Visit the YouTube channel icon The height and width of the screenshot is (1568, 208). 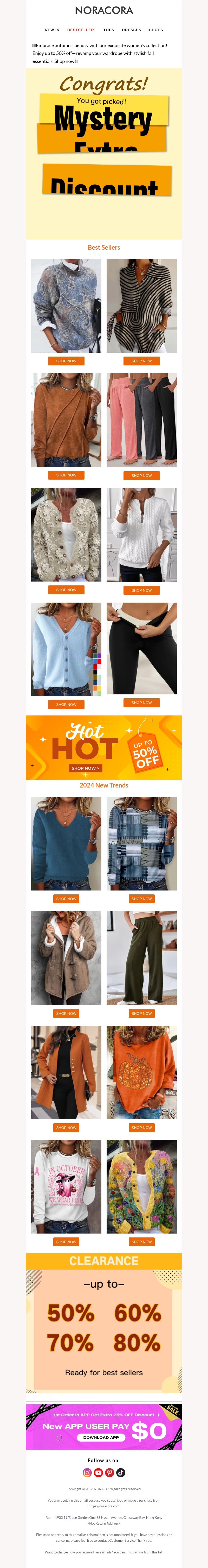pos(99,1473)
